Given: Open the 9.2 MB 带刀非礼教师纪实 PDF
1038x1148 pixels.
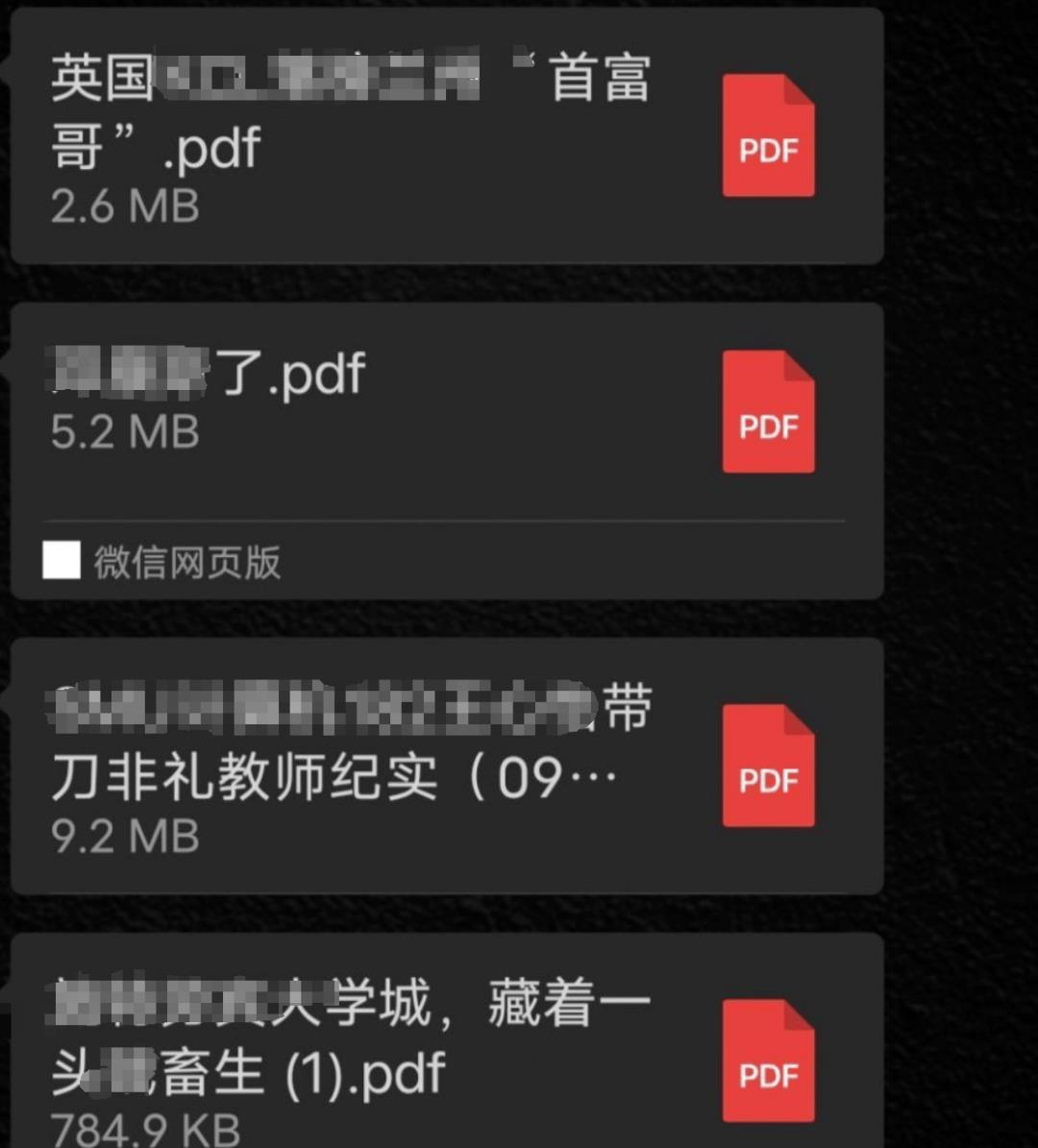Looking at the screenshot, I should tap(446, 767).
